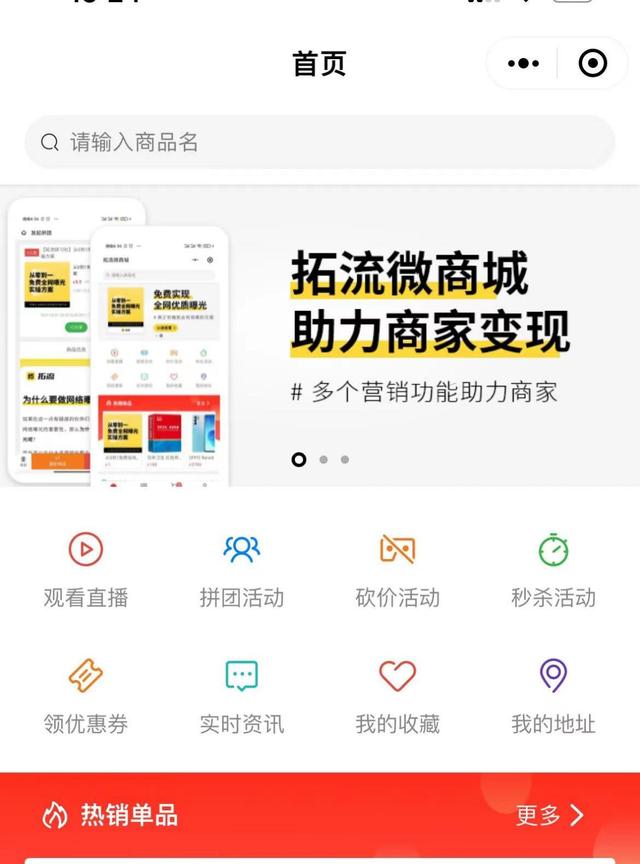Open the 拓流微商城 promotional banner

pyautogui.click(x=320, y=335)
